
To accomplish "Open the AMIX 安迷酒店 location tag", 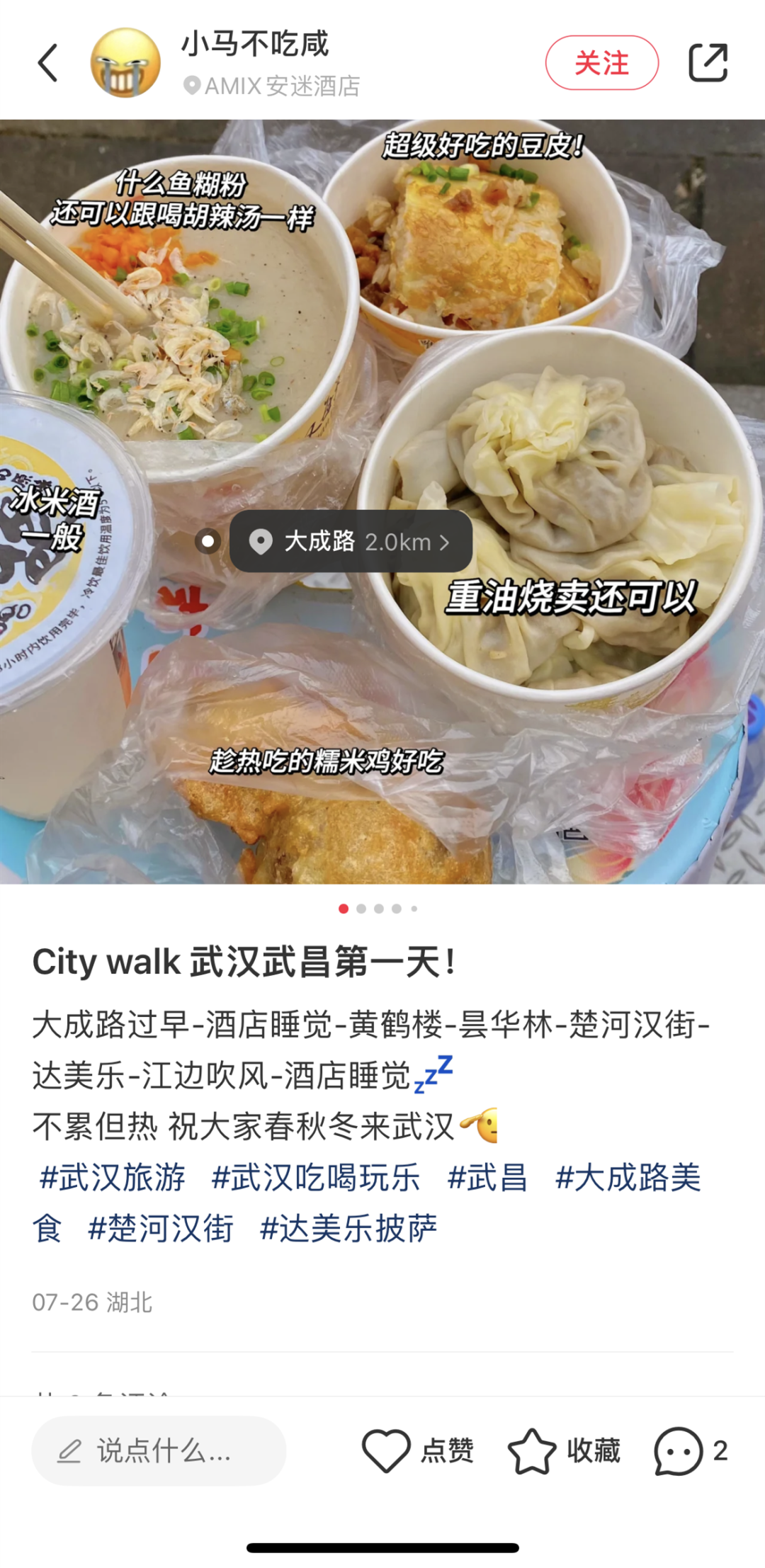I will tap(272, 86).
